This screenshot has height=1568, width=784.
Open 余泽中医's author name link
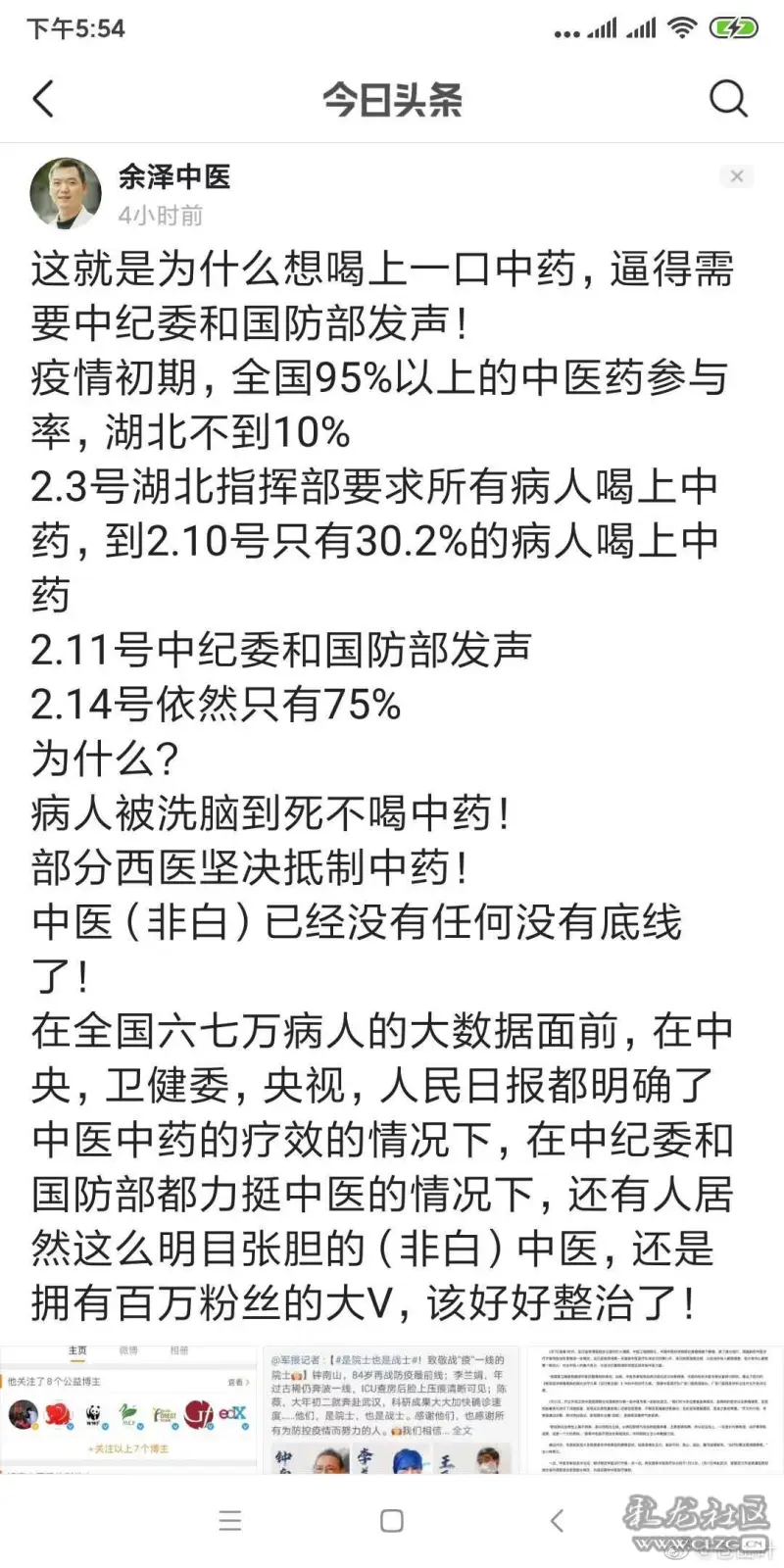174,176
